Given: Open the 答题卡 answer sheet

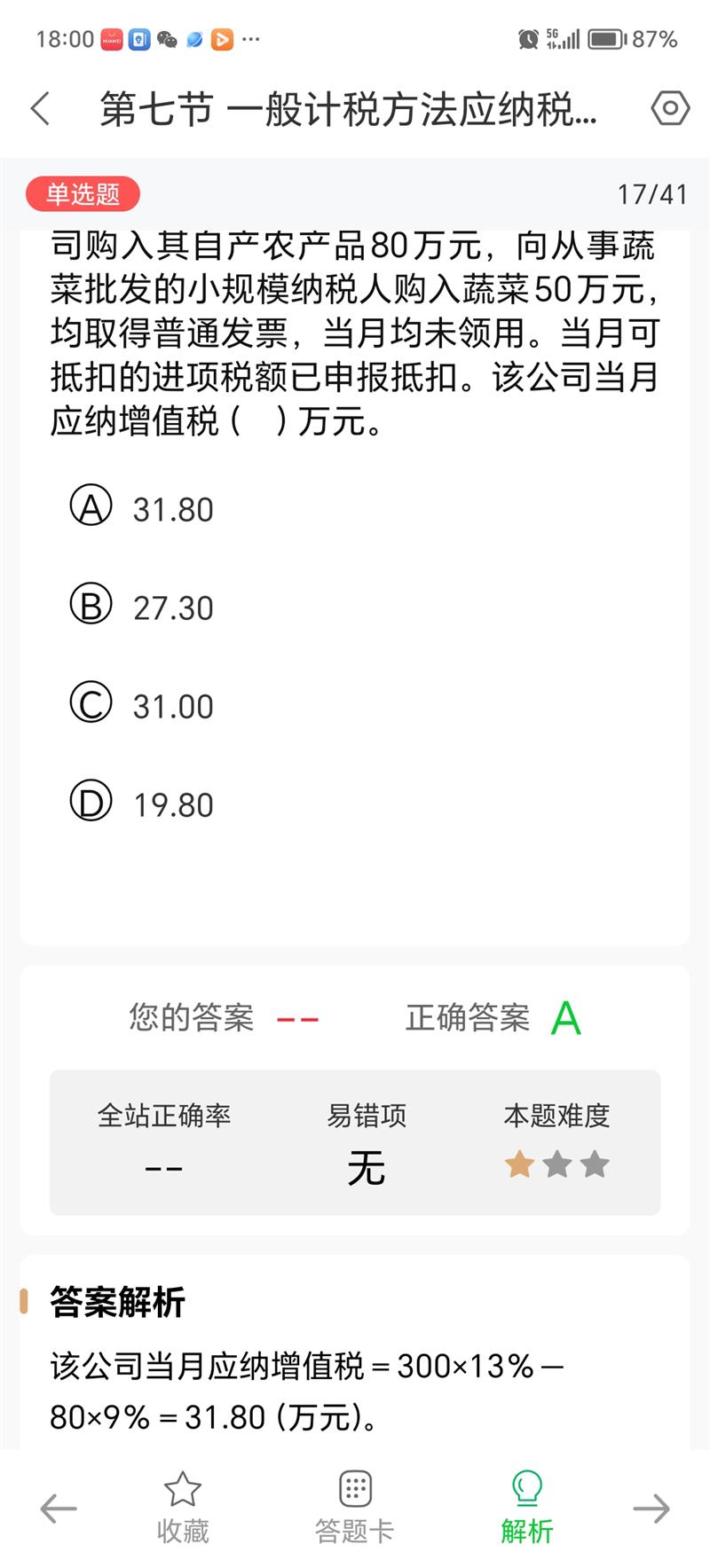Looking at the screenshot, I should tap(354, 1509).
